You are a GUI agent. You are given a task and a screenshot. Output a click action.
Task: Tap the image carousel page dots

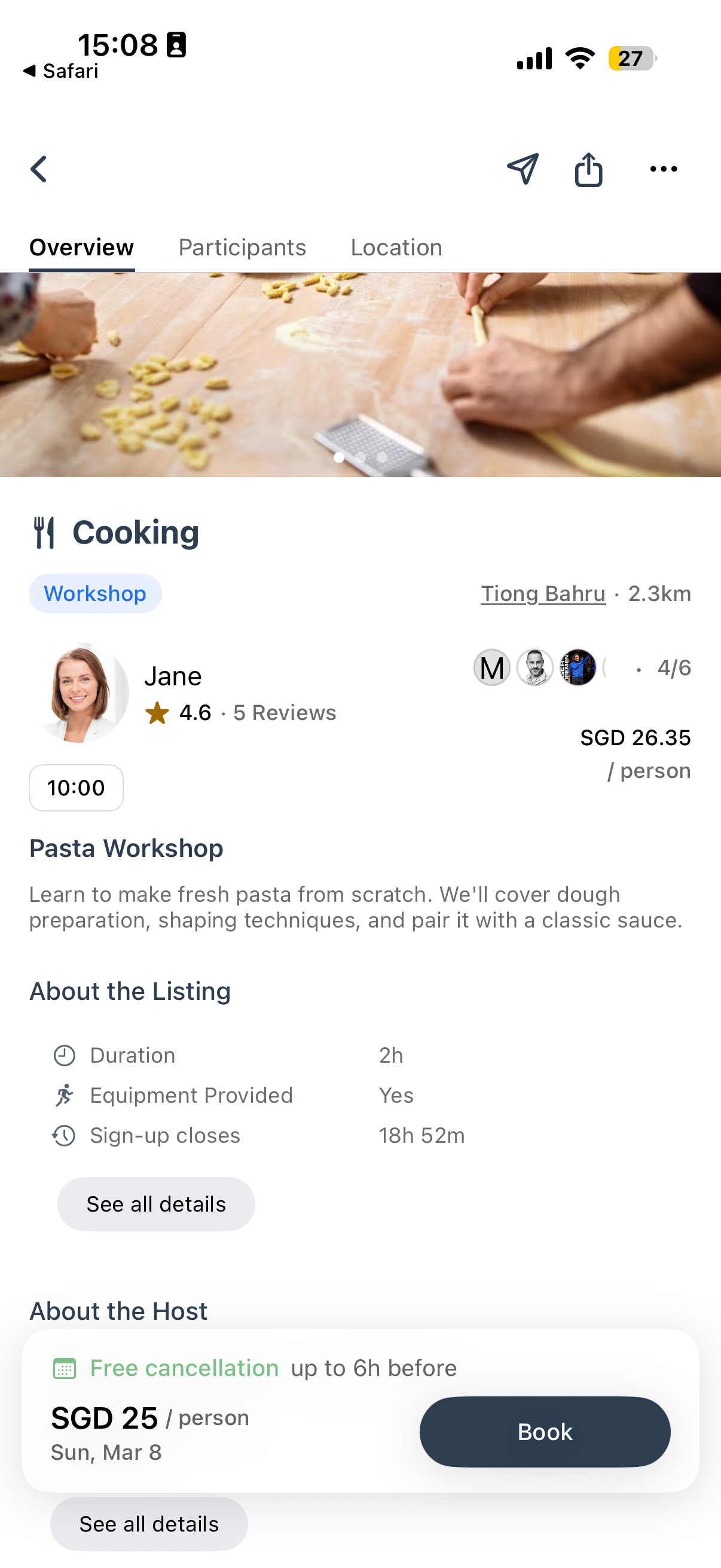pyautogui.click(x=361, y=457)
